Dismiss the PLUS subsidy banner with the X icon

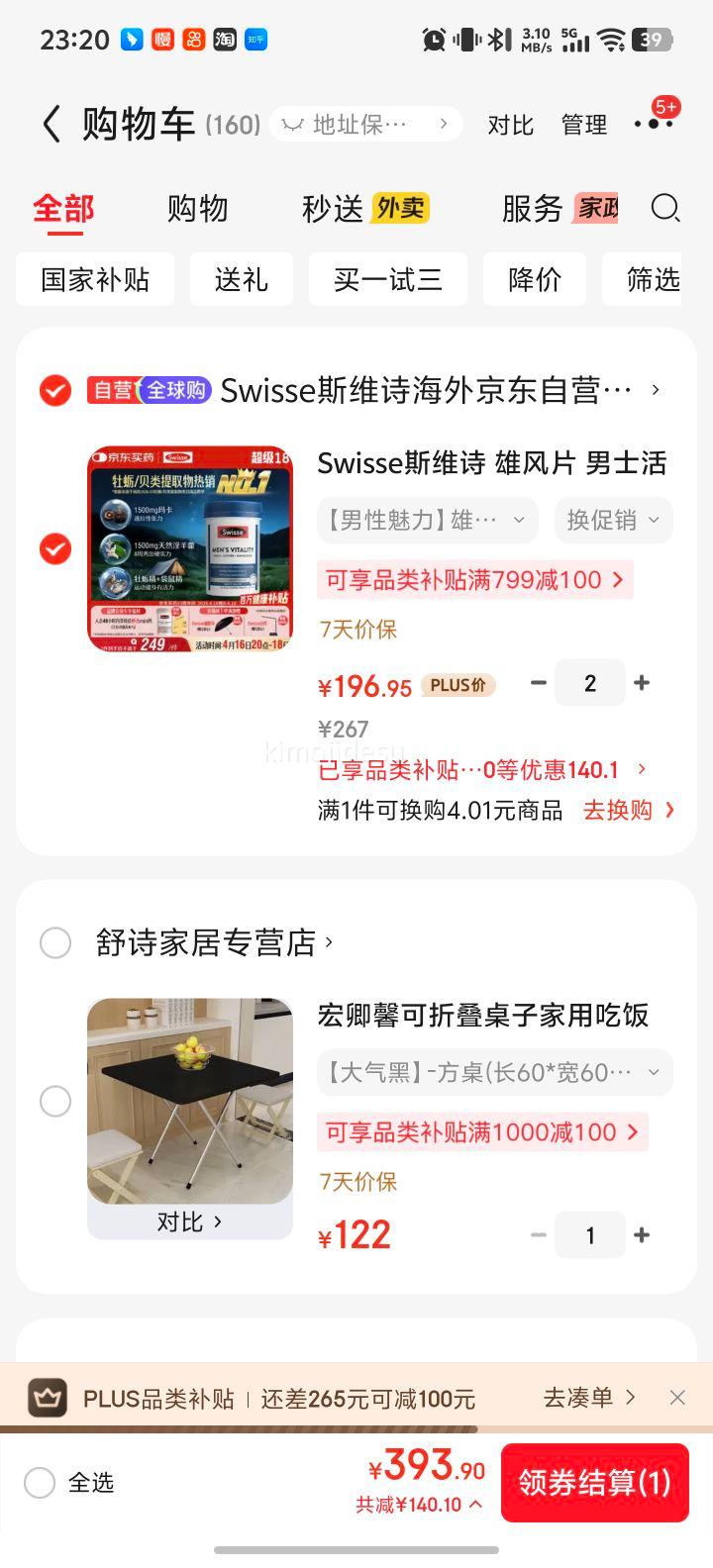tap(677, 1397)
